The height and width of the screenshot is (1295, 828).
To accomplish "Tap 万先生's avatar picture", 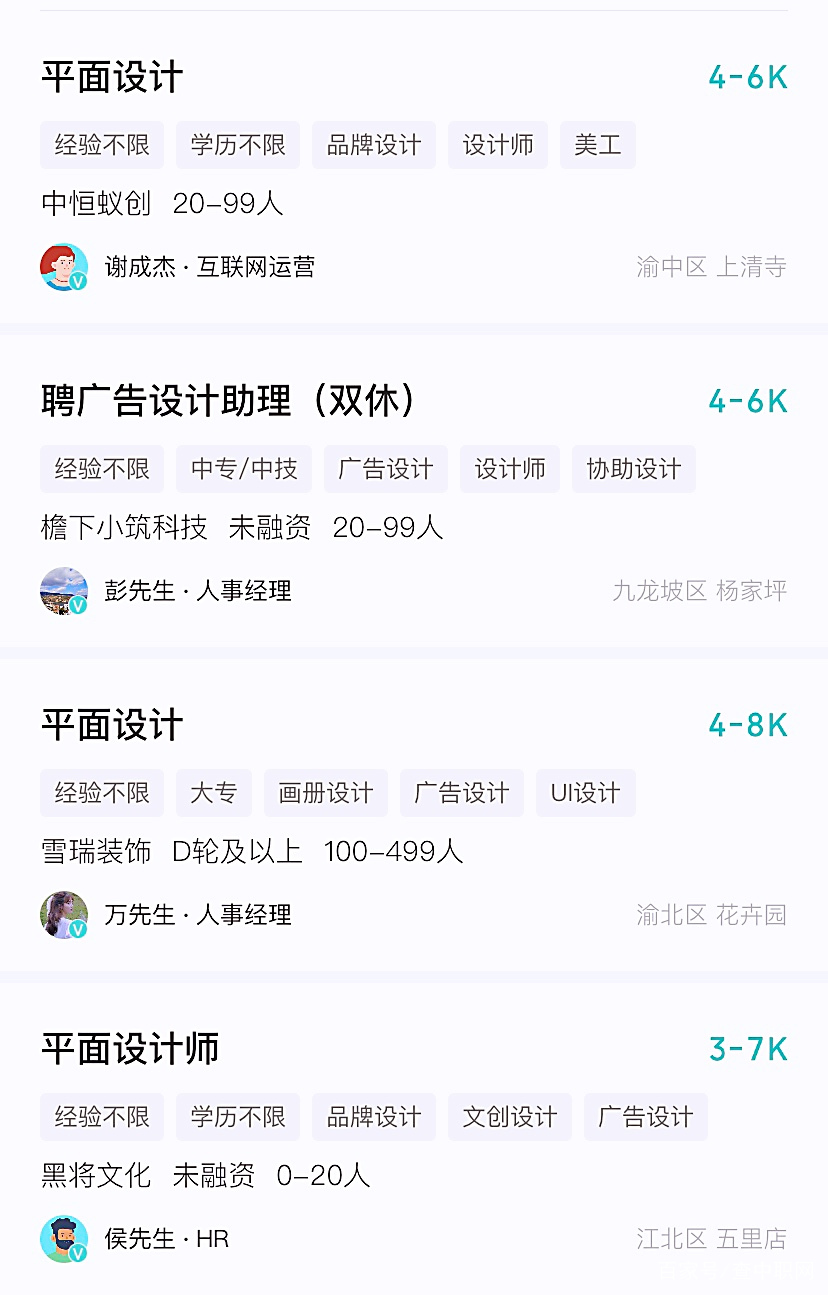I will [62, 913].
